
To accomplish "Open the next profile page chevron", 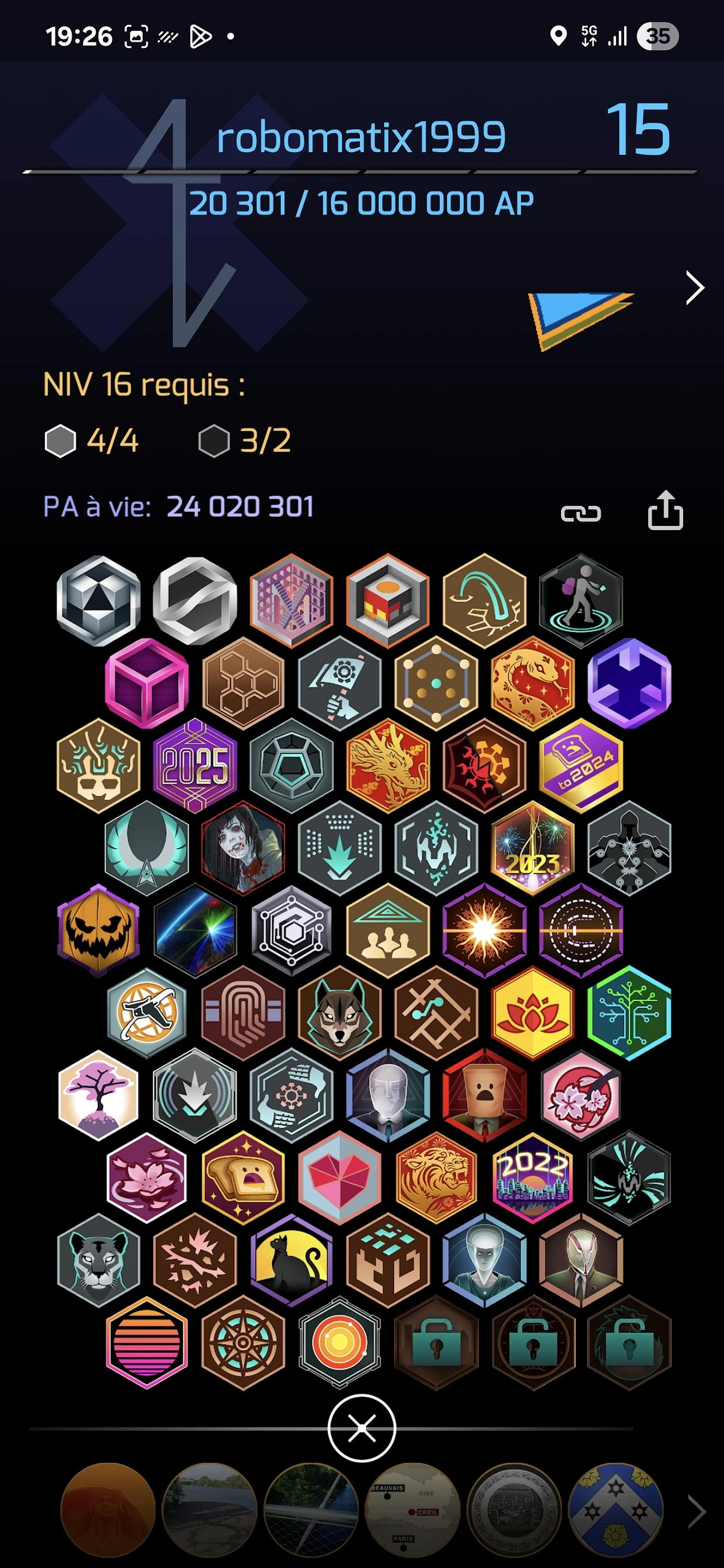I will point(694,287).
